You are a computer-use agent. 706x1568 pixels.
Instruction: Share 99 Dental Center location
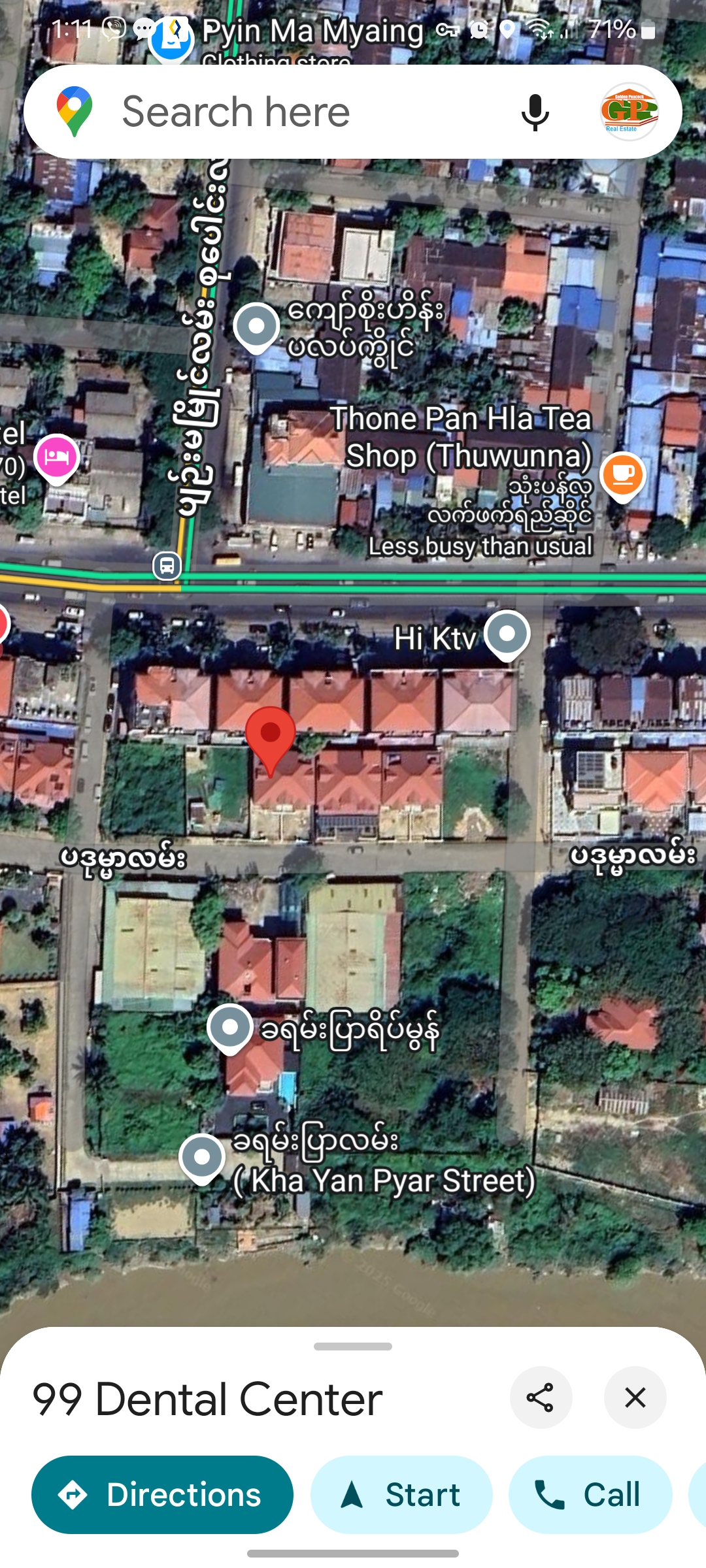pos(540,1397)
